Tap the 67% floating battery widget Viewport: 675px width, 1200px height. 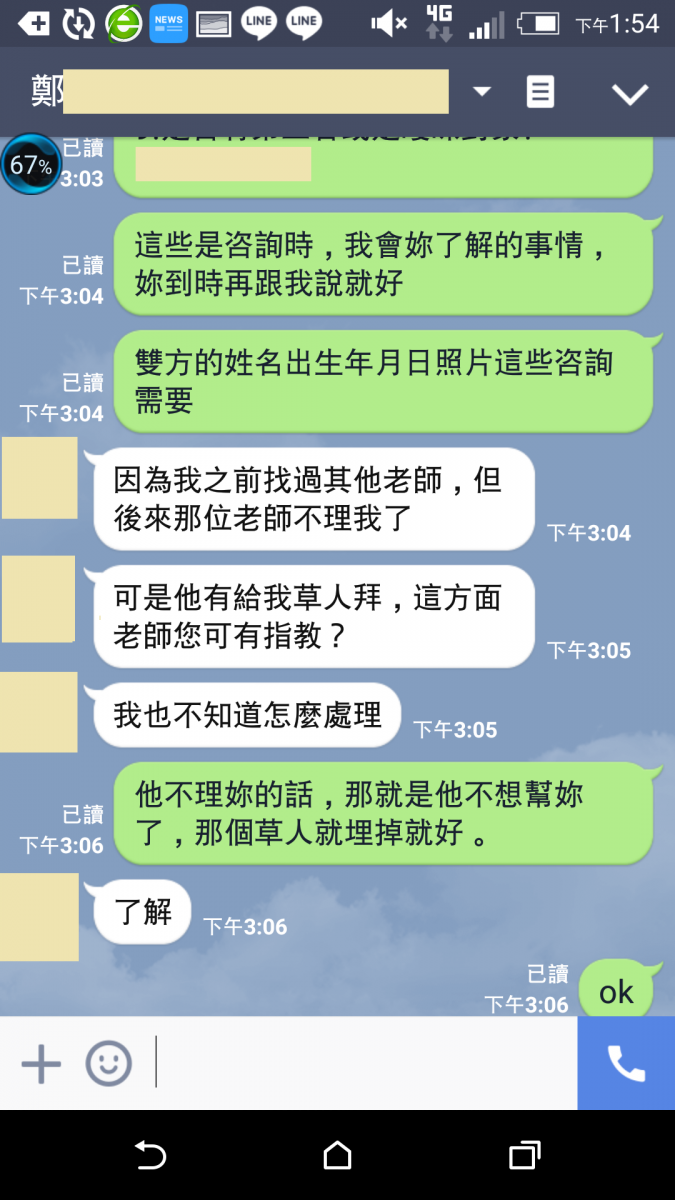tap(31, 164)
